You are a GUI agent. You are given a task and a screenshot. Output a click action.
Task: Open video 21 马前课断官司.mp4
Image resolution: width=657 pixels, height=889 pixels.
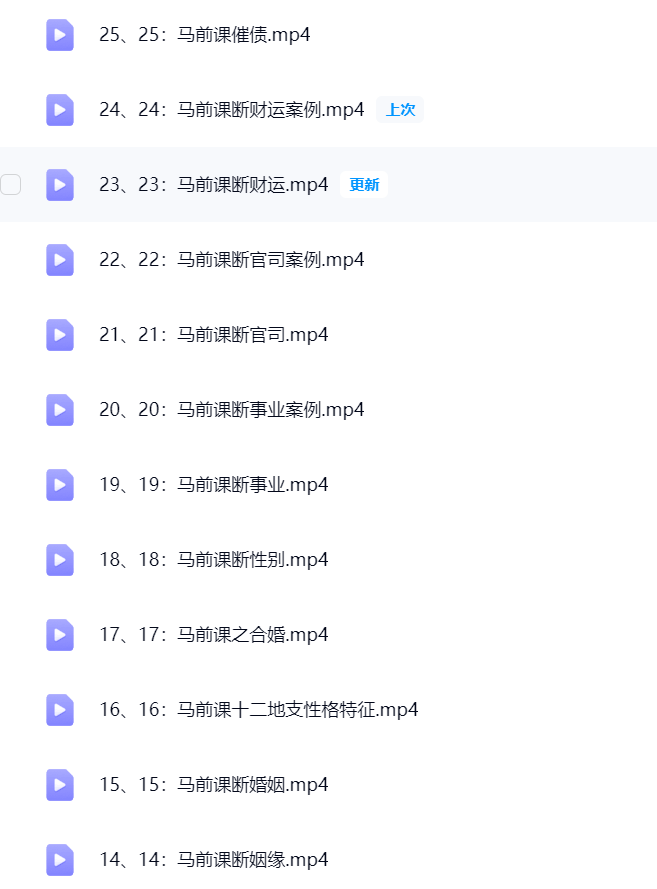coord(213,335)
